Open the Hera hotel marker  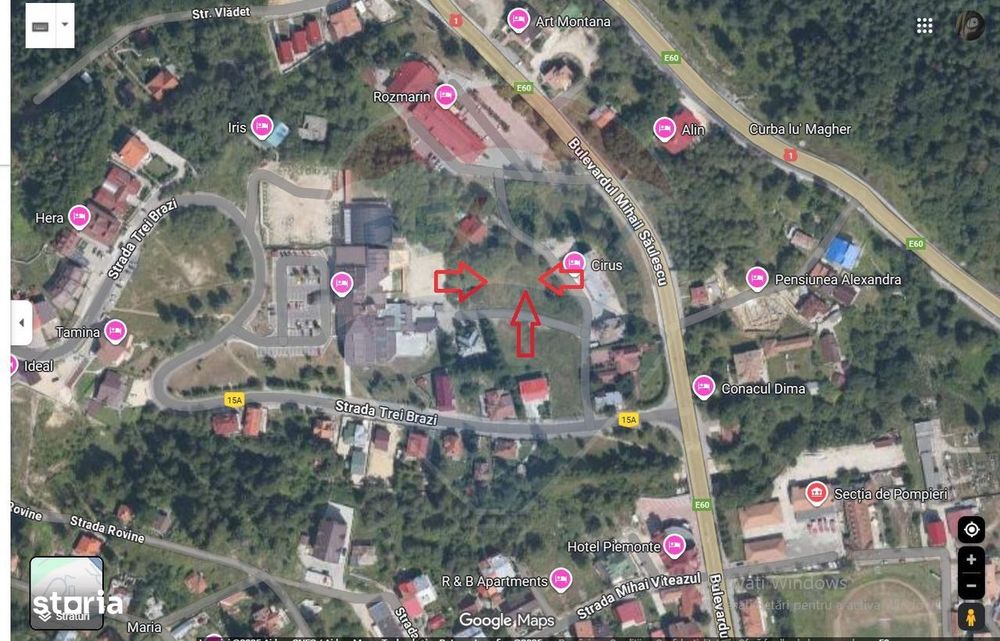(x=79, y=217)
